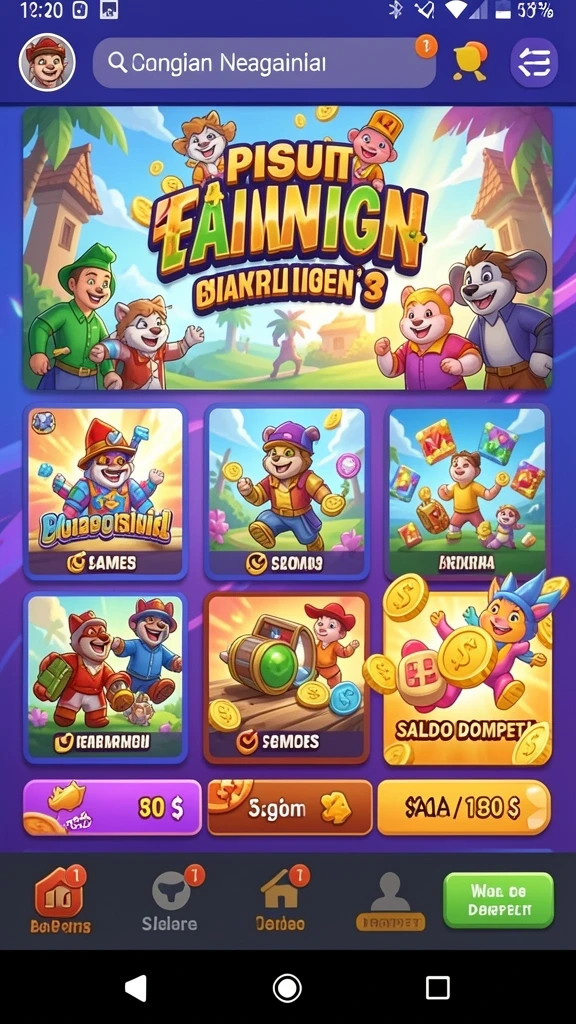Screen dimensions: 576x1024
Task: Tap the yellow 180 $ button
Action: coord(464,807)
